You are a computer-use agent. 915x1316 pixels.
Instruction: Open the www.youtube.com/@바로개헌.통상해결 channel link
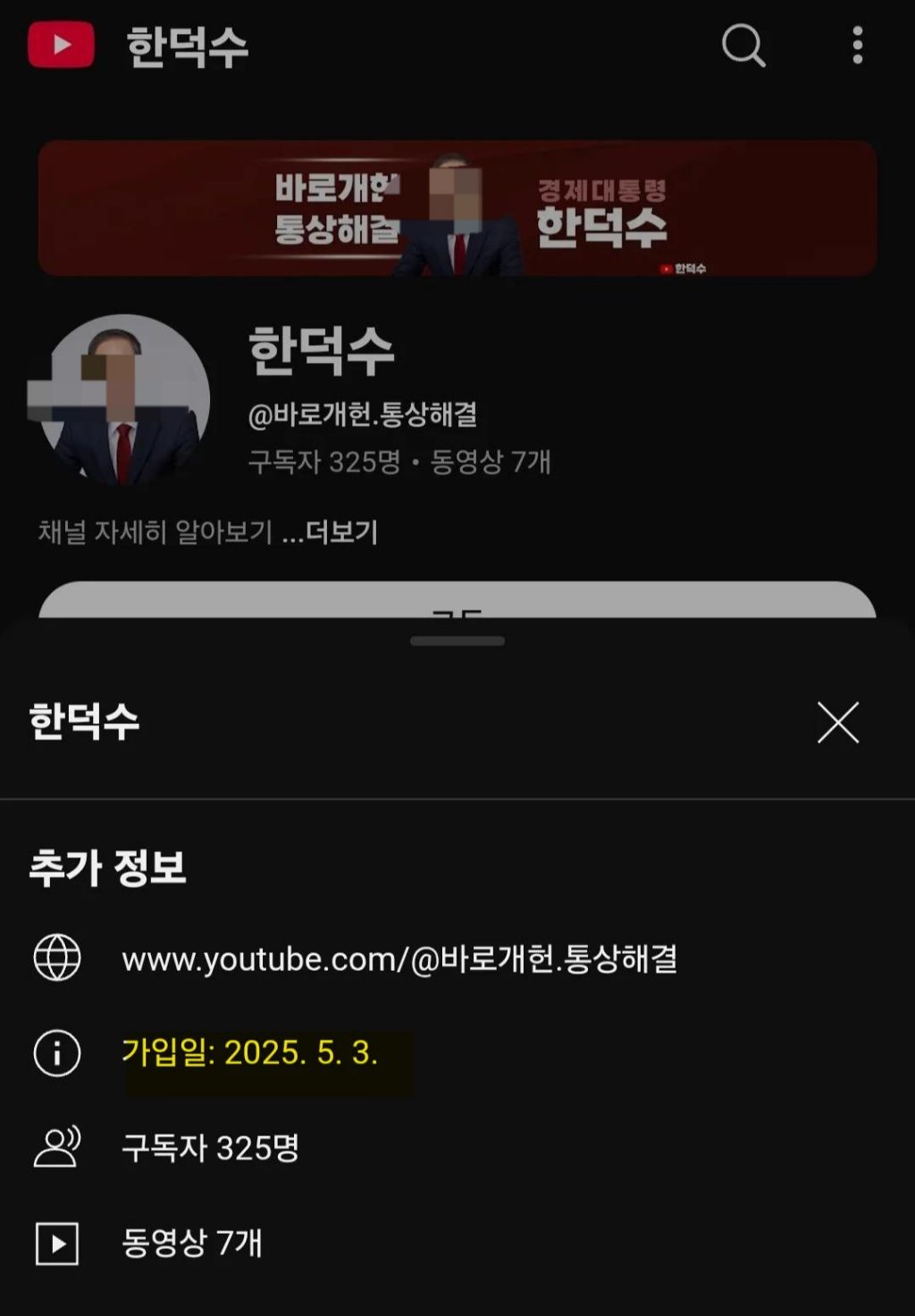click(399, 959)
